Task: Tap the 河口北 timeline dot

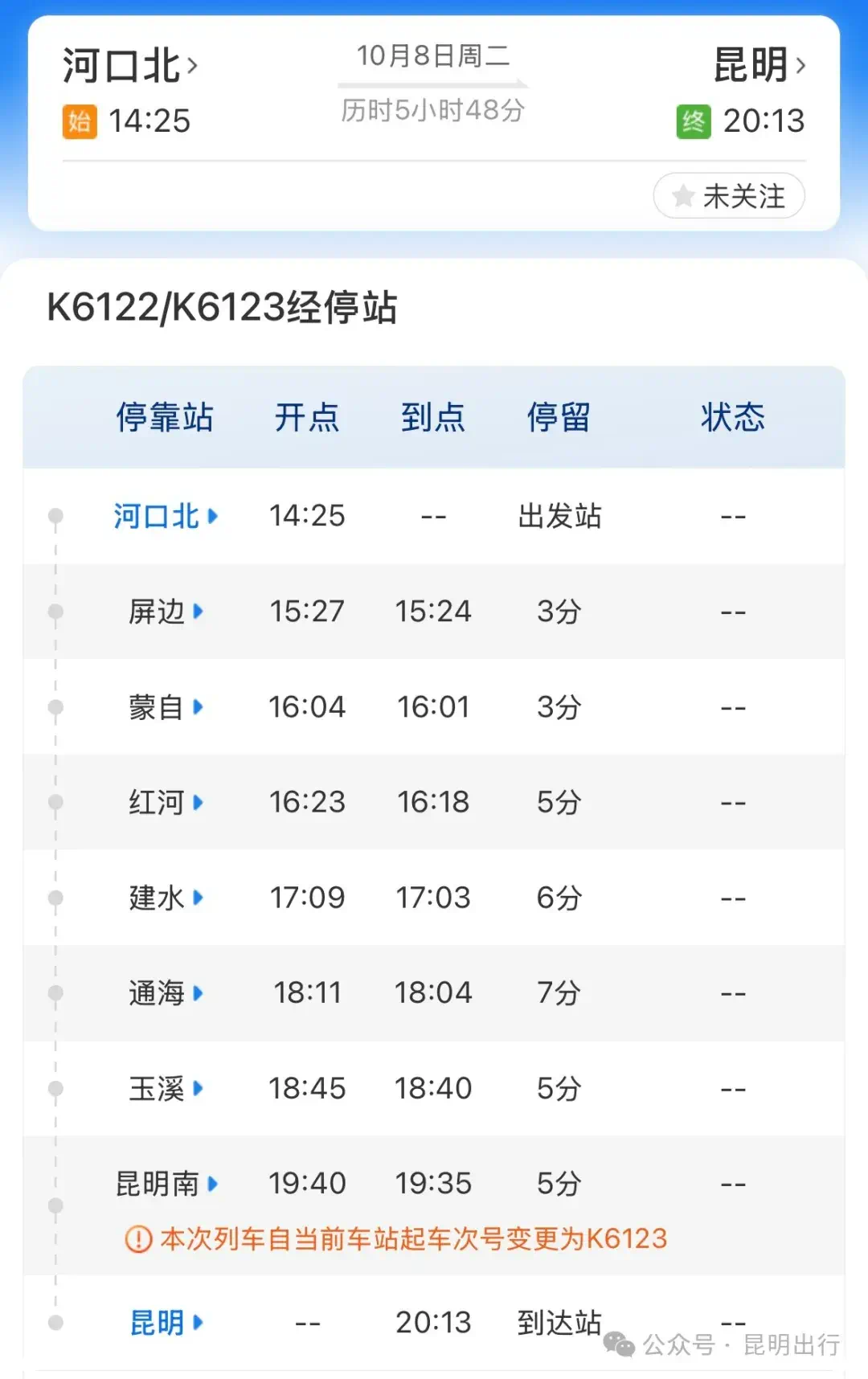Action: [x=55, y=517]
